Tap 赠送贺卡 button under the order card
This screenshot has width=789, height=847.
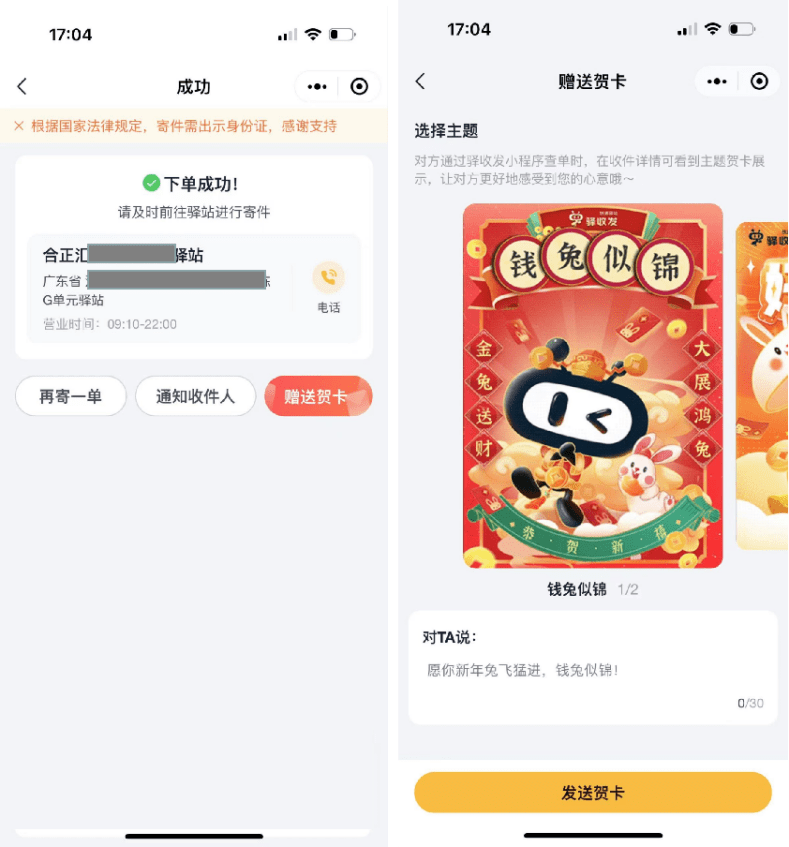tap(317, 397)
